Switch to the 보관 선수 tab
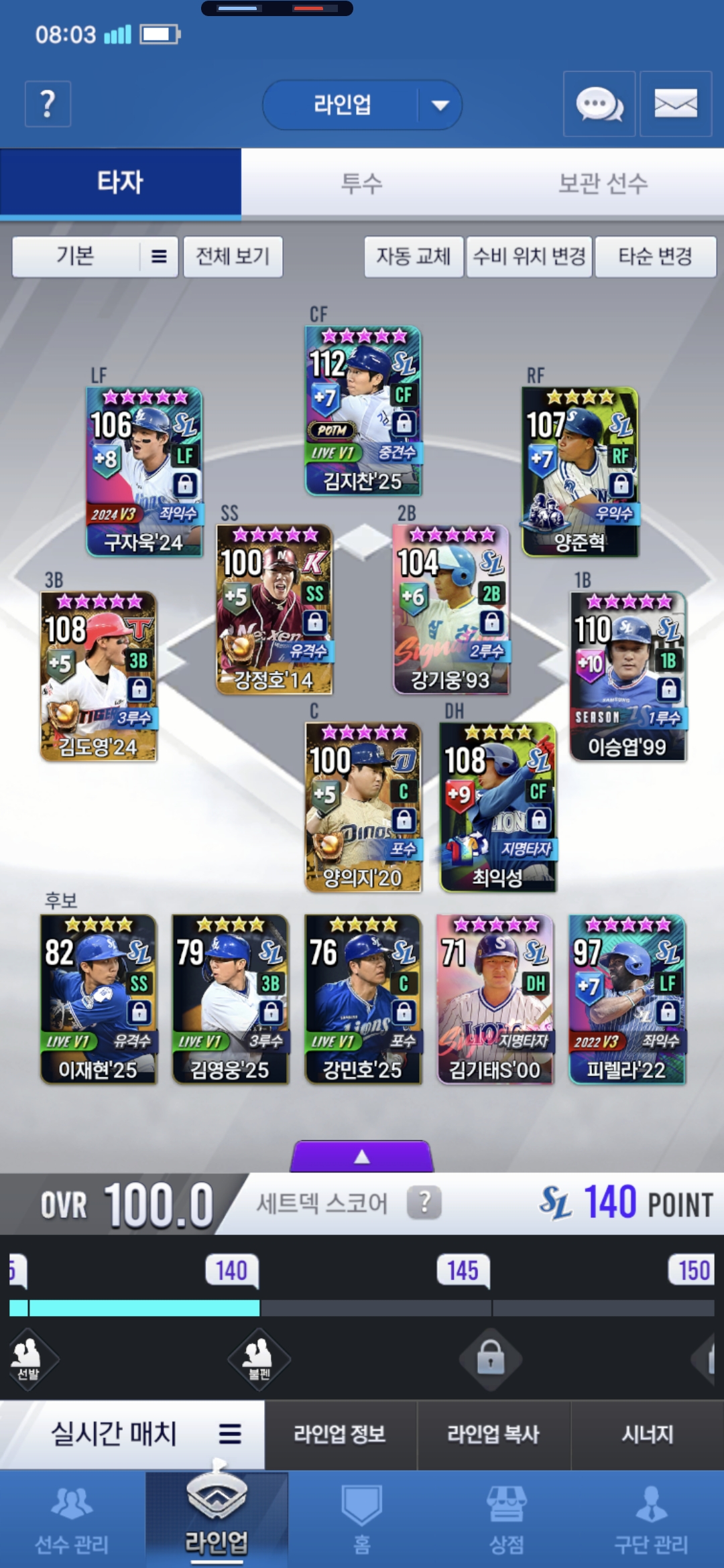This screenshot has width=724, height=1568. click(x=603, y=183)
